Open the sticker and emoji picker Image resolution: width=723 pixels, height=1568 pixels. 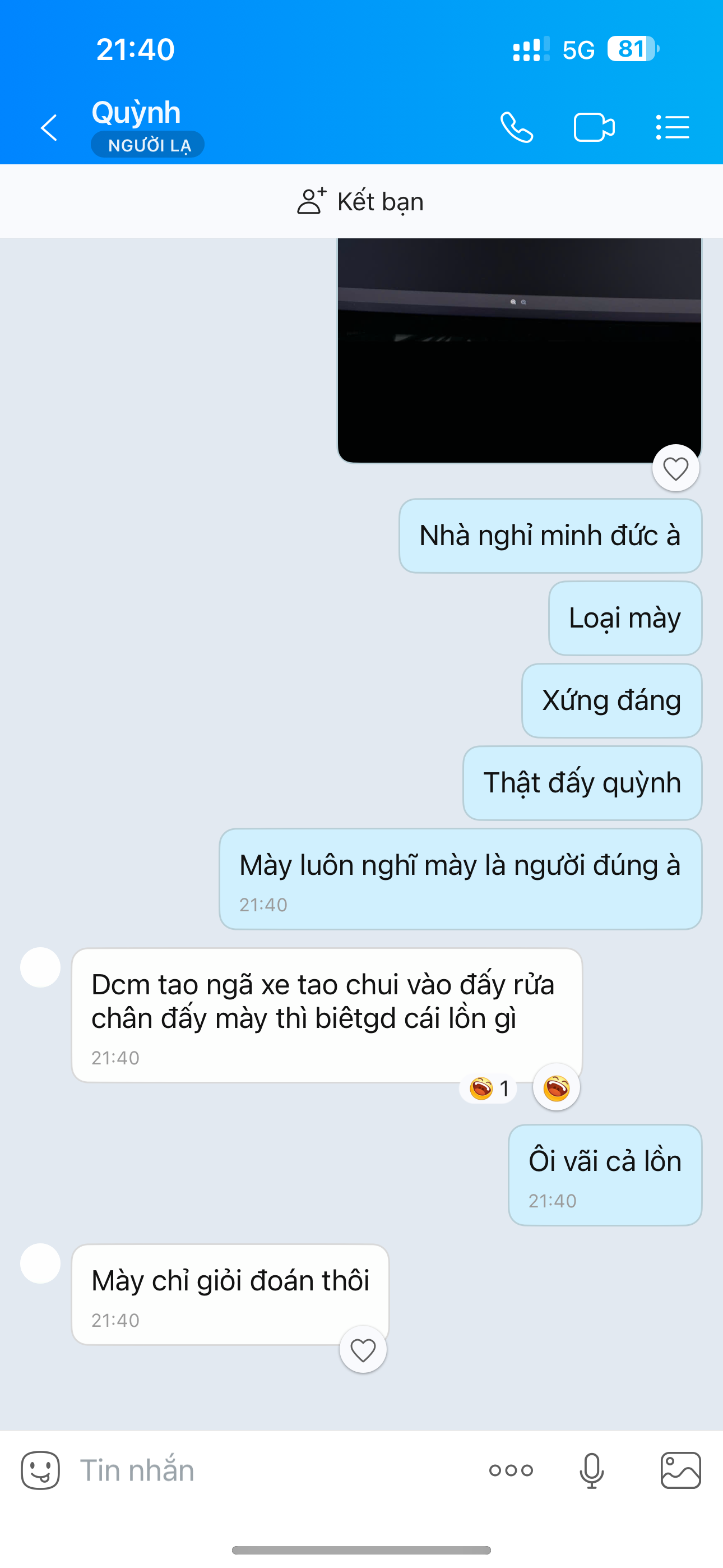40,1470
